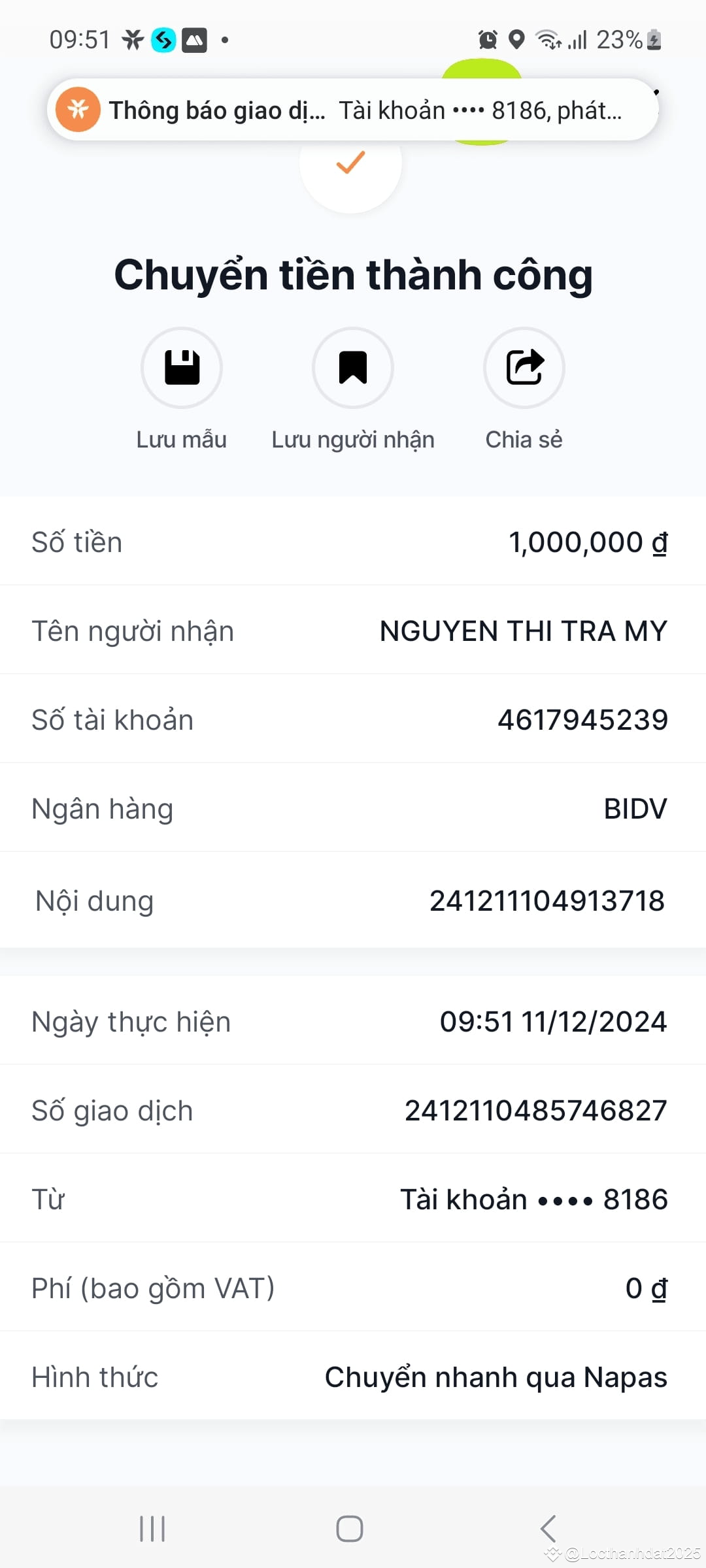The height and width of the screenshot is (1568, 706).
Task: Tap the location icon in the status bar
Action: pos(516,41)
